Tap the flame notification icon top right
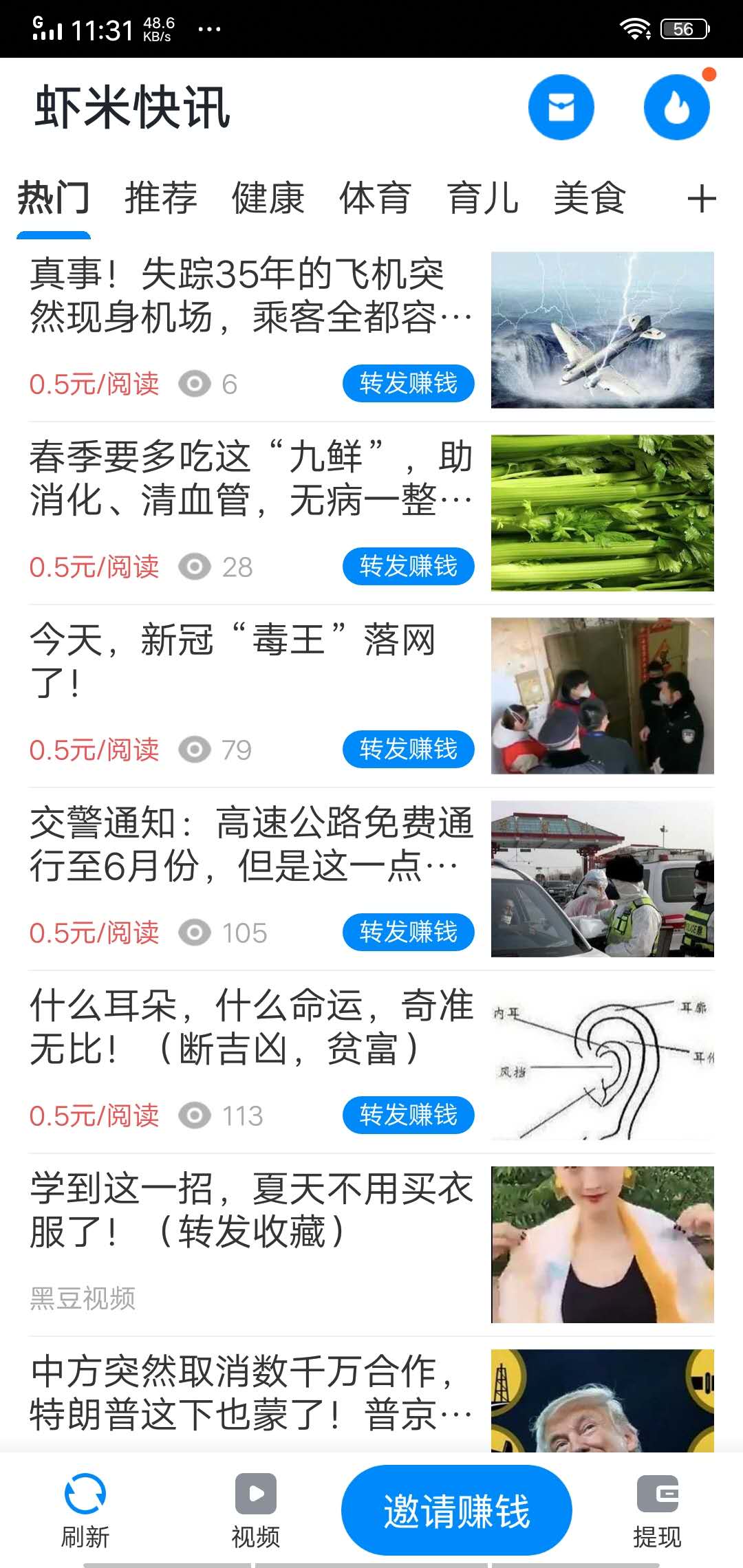 tap(676, 109)
